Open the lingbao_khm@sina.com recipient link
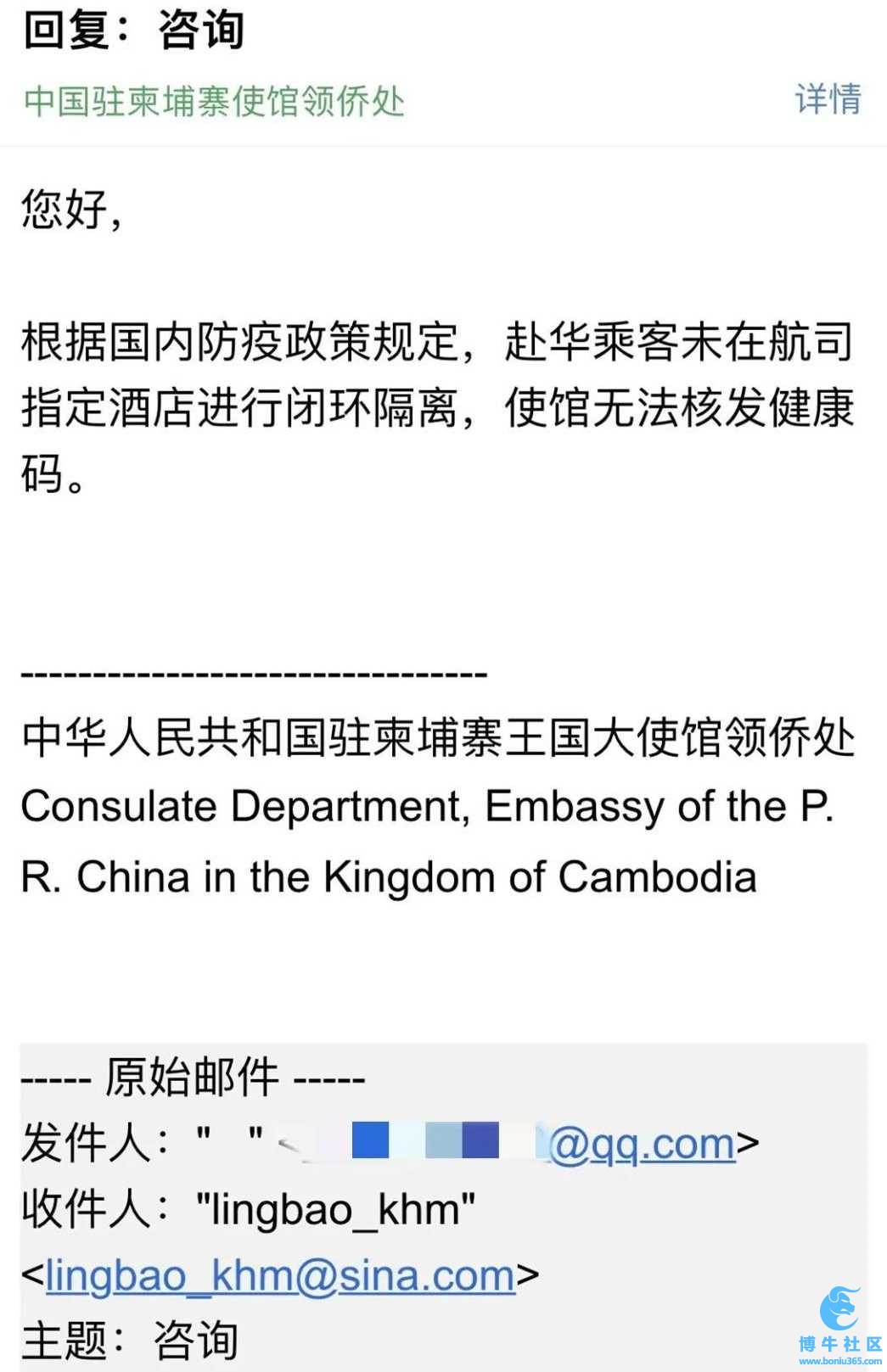This screenshot has width=887, height=1372. [280, 1275]
